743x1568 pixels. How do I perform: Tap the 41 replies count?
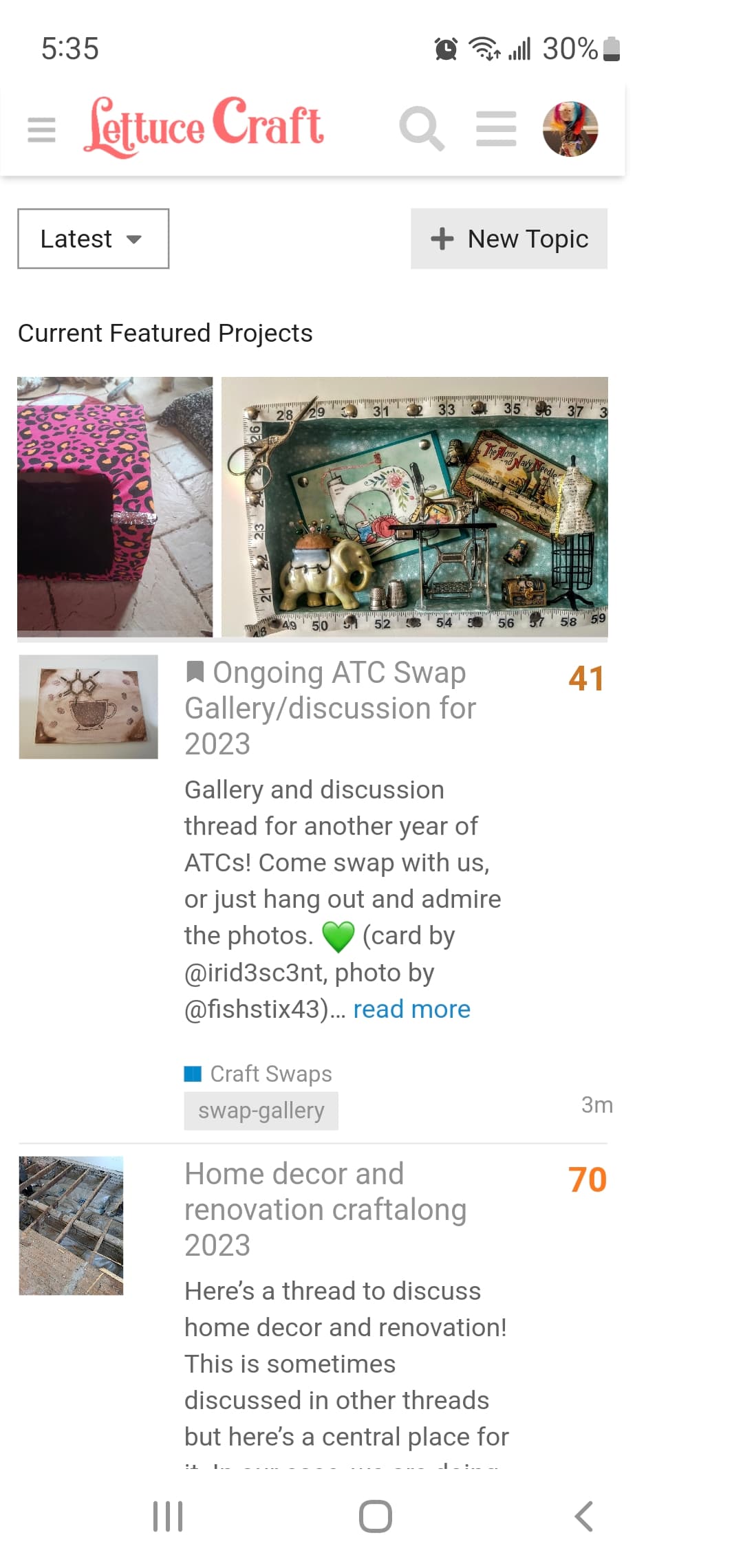586,679
